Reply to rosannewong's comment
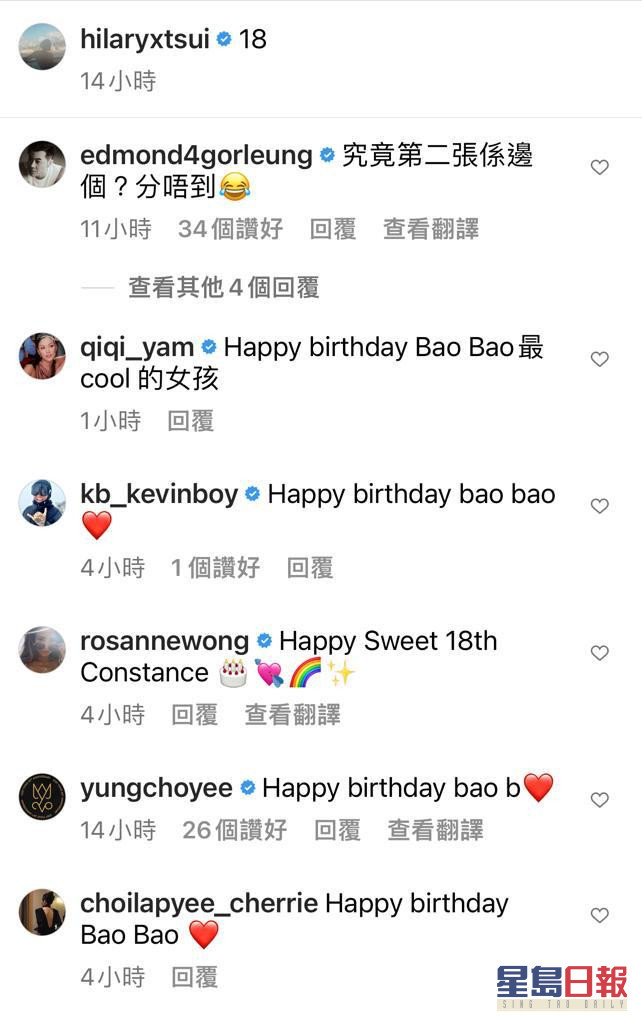Image resolution: width=642 pixels, height=1024 pixels. pos(194,714)
